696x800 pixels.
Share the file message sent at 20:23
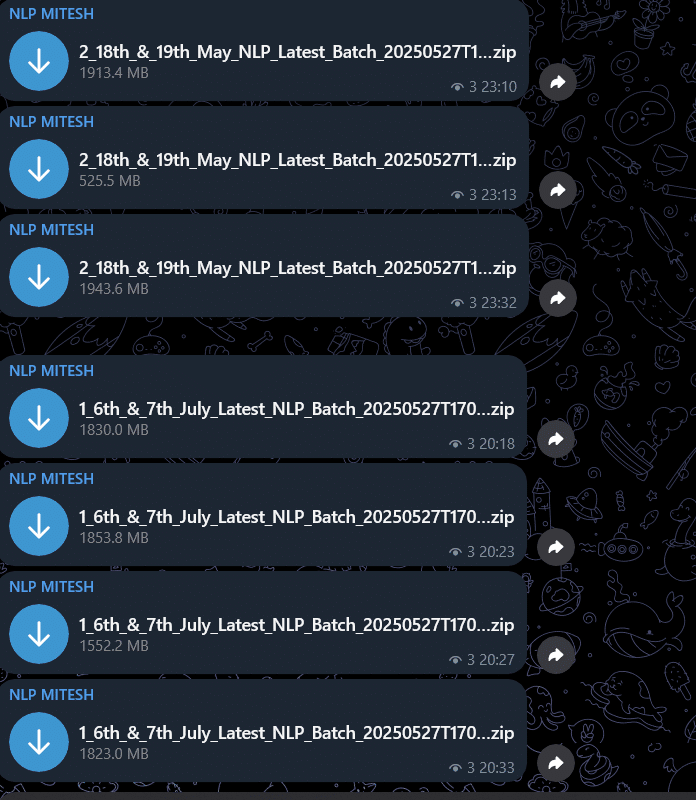click(x=557, y=547)
